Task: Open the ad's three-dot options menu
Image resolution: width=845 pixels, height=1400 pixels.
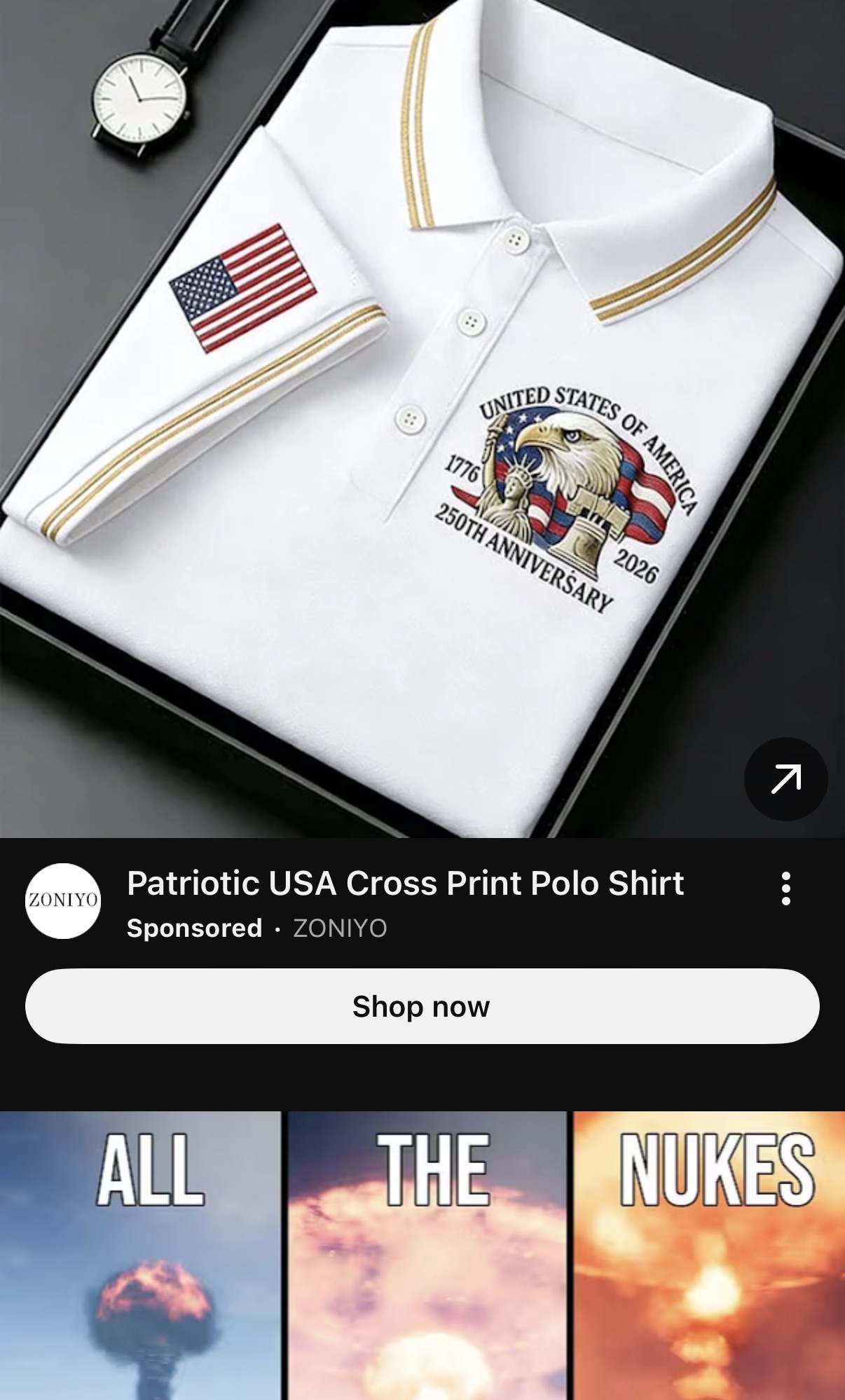Action: click(x=785, y=888)
